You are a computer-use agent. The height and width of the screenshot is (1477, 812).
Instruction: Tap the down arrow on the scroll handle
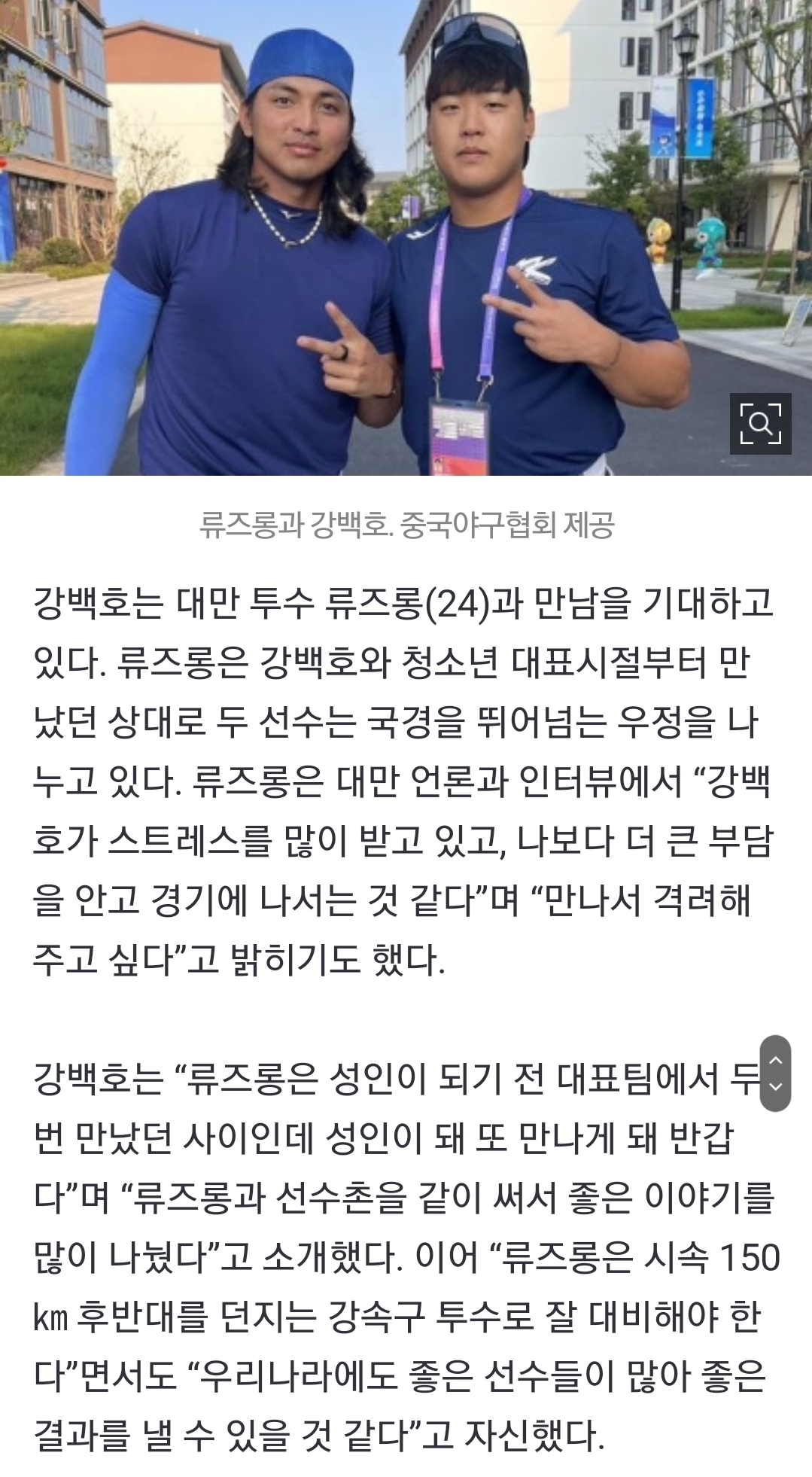pos(776,1087)
